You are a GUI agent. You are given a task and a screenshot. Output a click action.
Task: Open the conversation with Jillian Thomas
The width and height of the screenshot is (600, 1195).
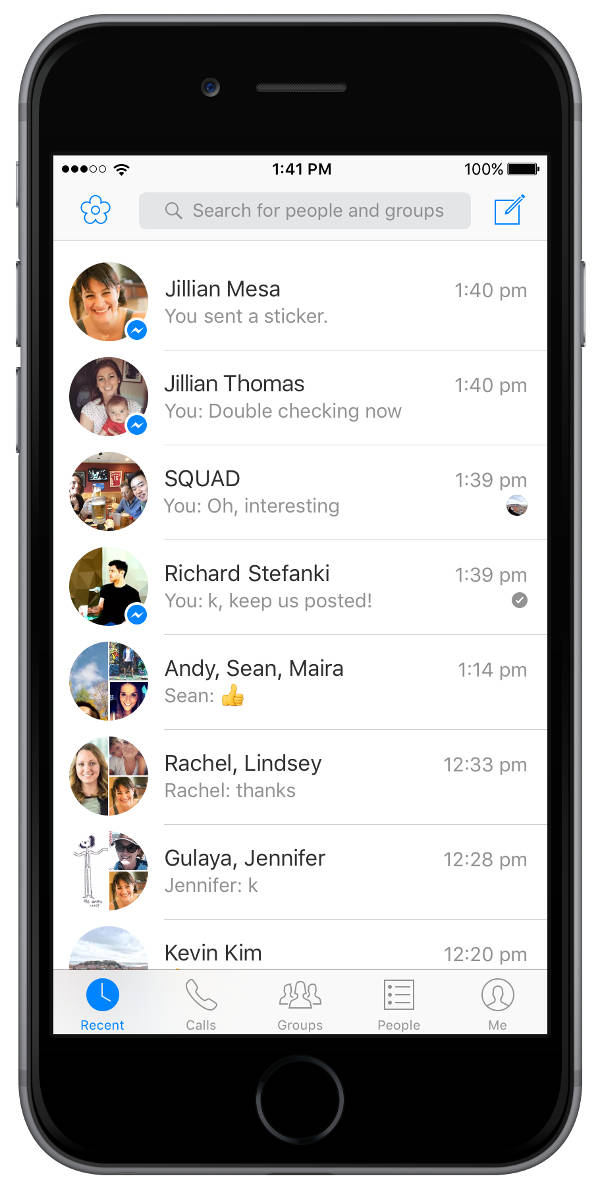coord(300,398)
